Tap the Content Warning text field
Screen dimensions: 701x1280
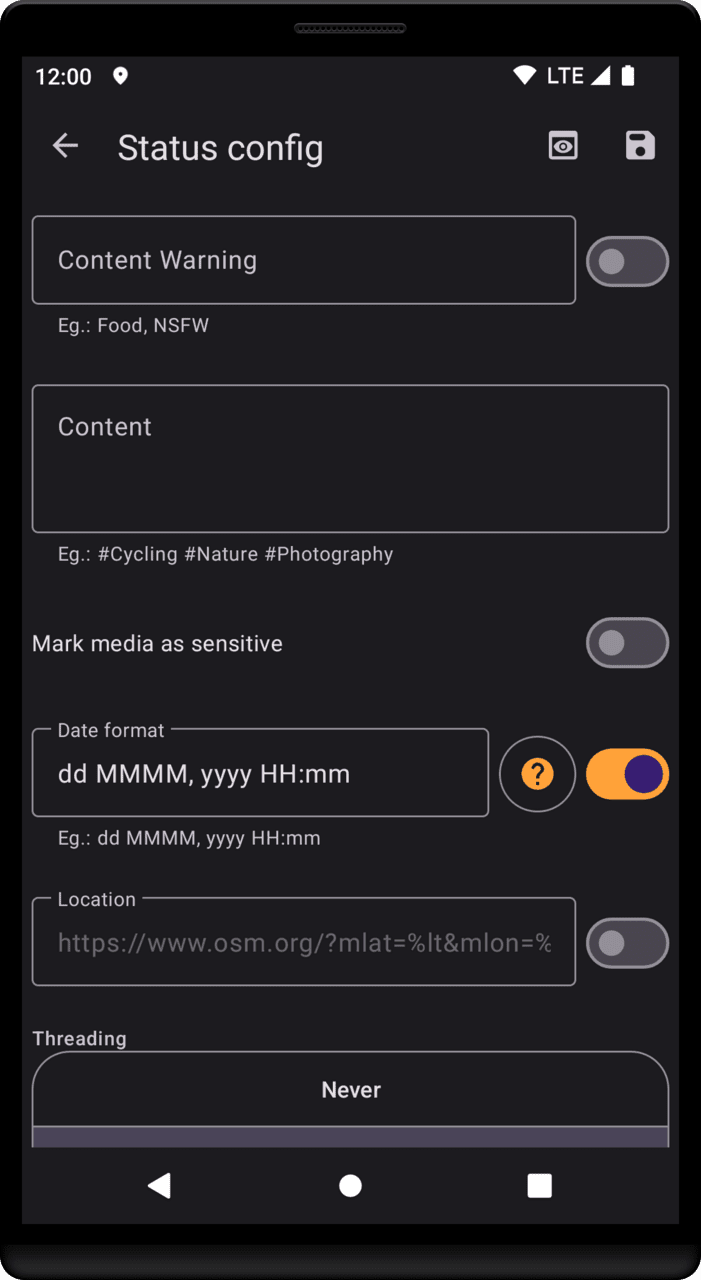304,260
